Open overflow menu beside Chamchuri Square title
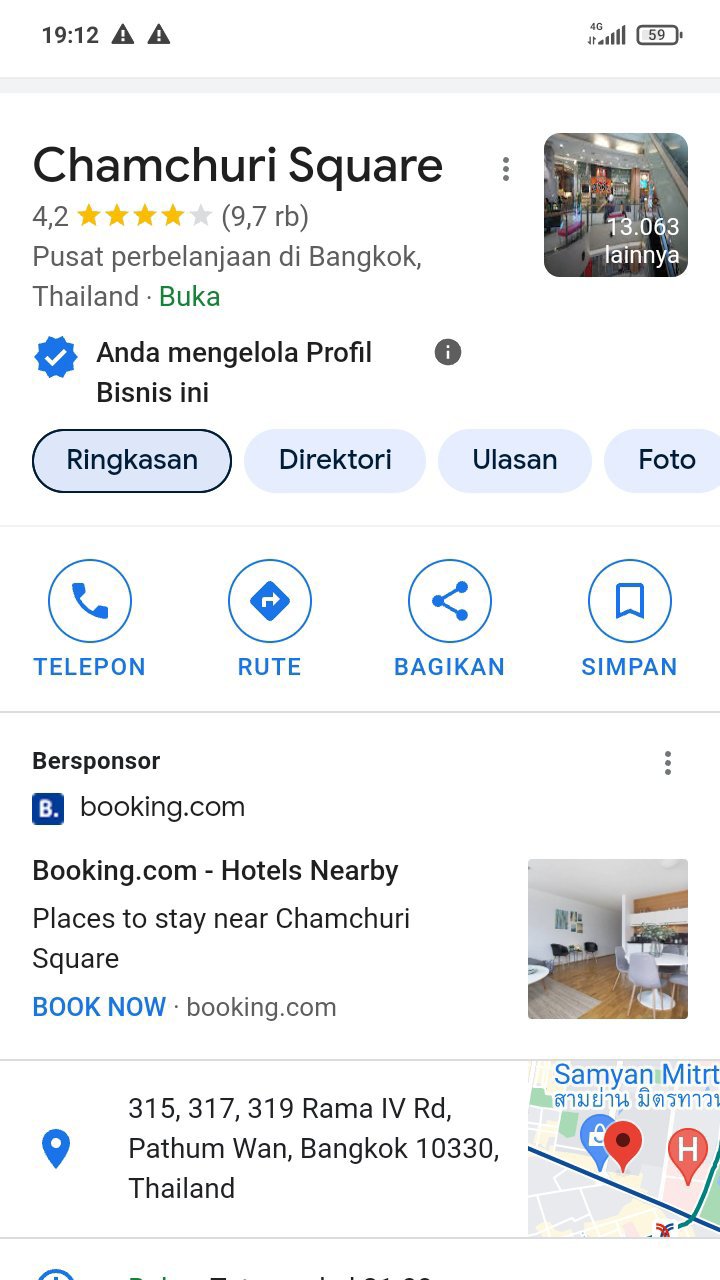This screenshot has height=1280, width=720. coord(506,170)
